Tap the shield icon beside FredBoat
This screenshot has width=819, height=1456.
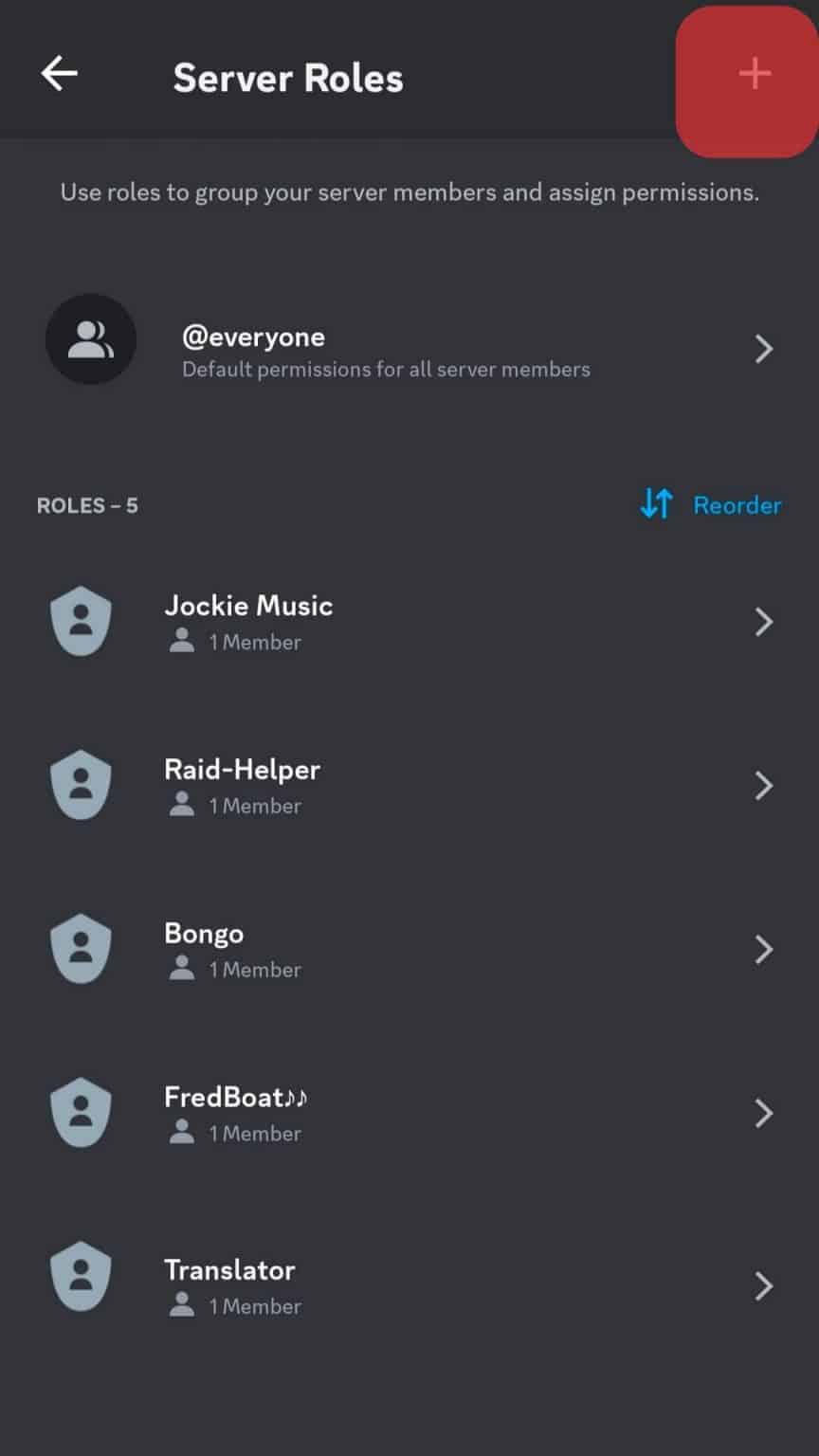pyautogui.click(x=81, y=1112)
